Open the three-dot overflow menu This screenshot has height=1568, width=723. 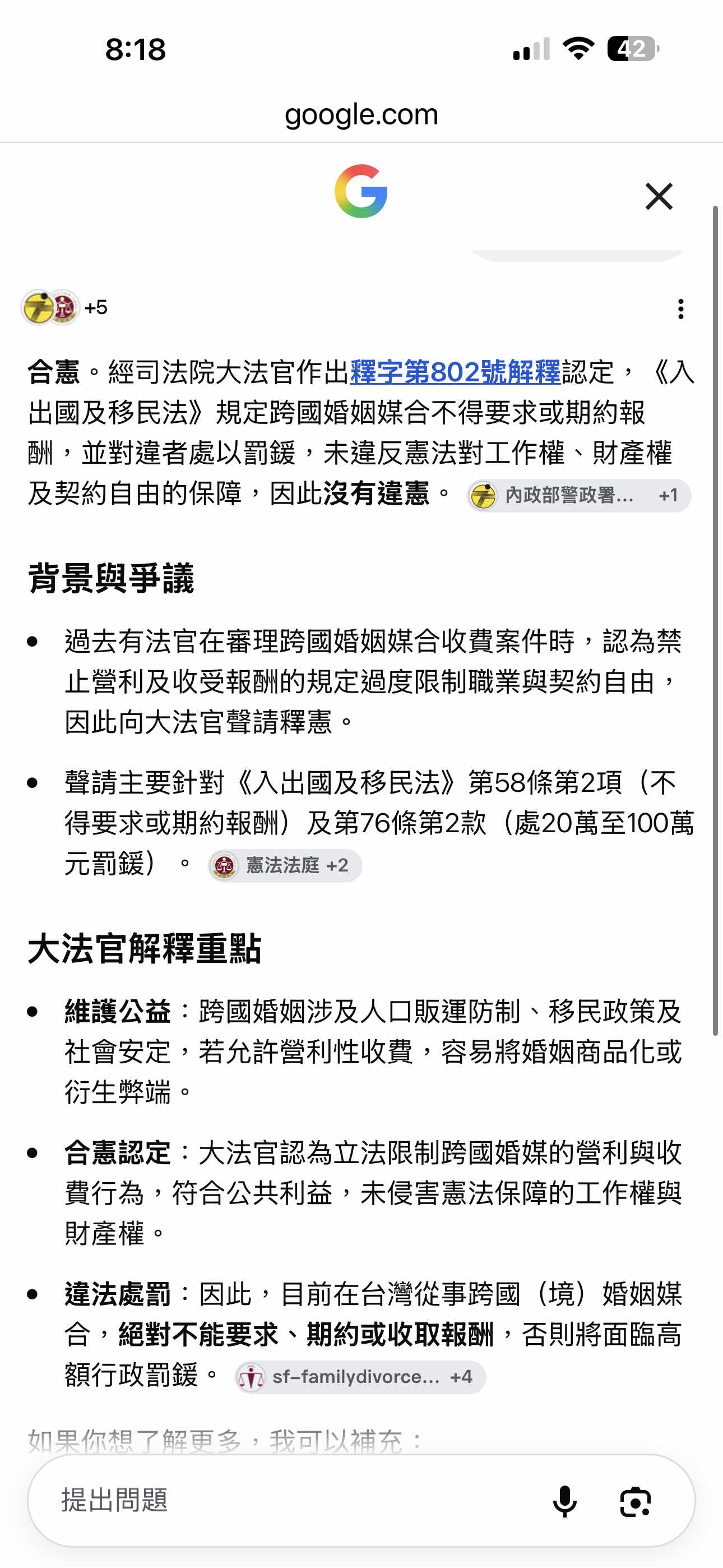(680, 308)
